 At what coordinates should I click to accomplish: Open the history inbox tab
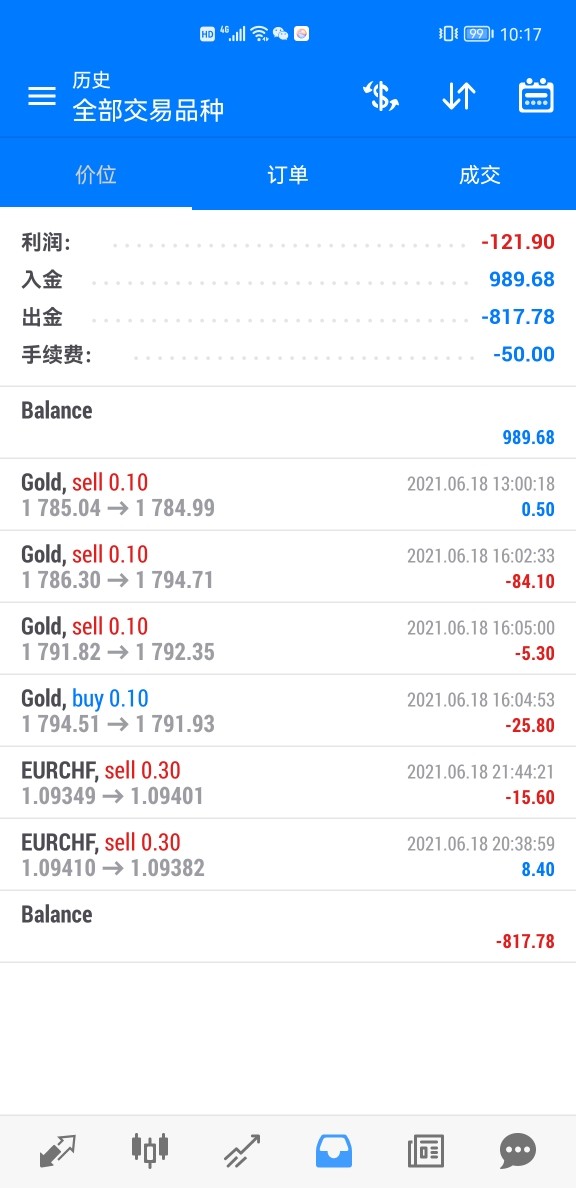pyautogui.click(x=333, y=1152)
